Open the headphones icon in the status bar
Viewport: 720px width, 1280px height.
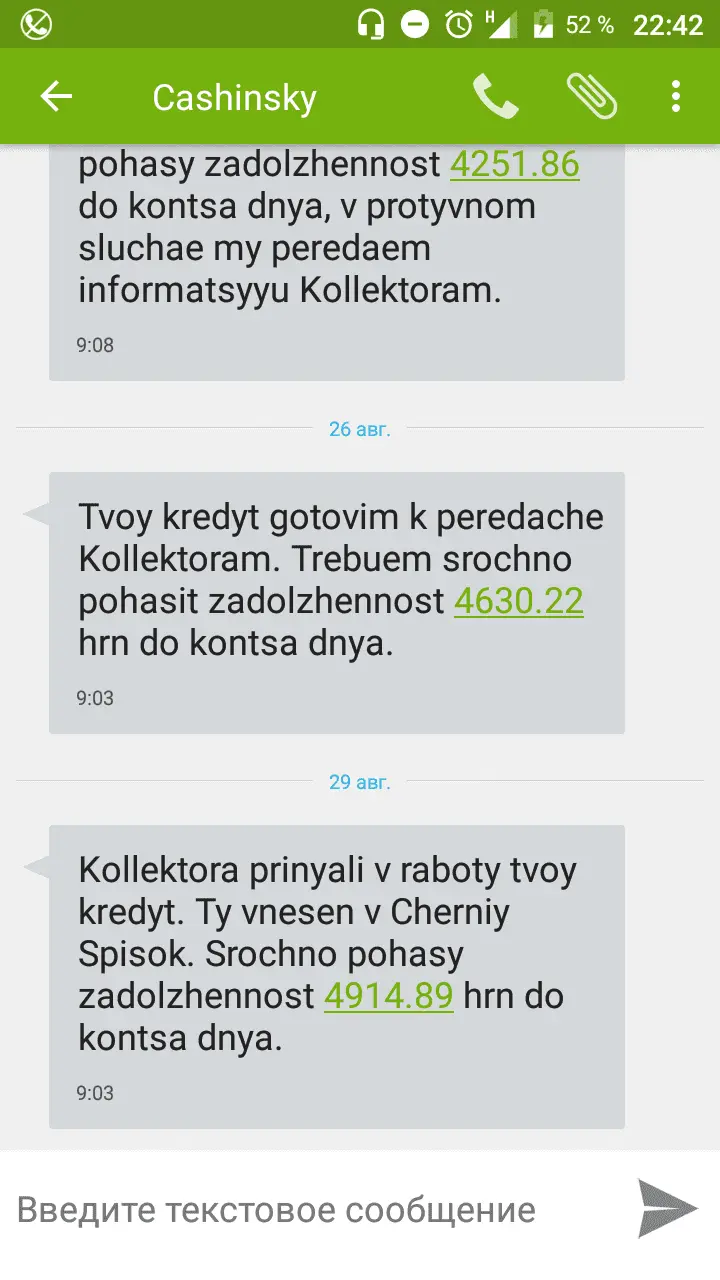(x=371, y=22)
